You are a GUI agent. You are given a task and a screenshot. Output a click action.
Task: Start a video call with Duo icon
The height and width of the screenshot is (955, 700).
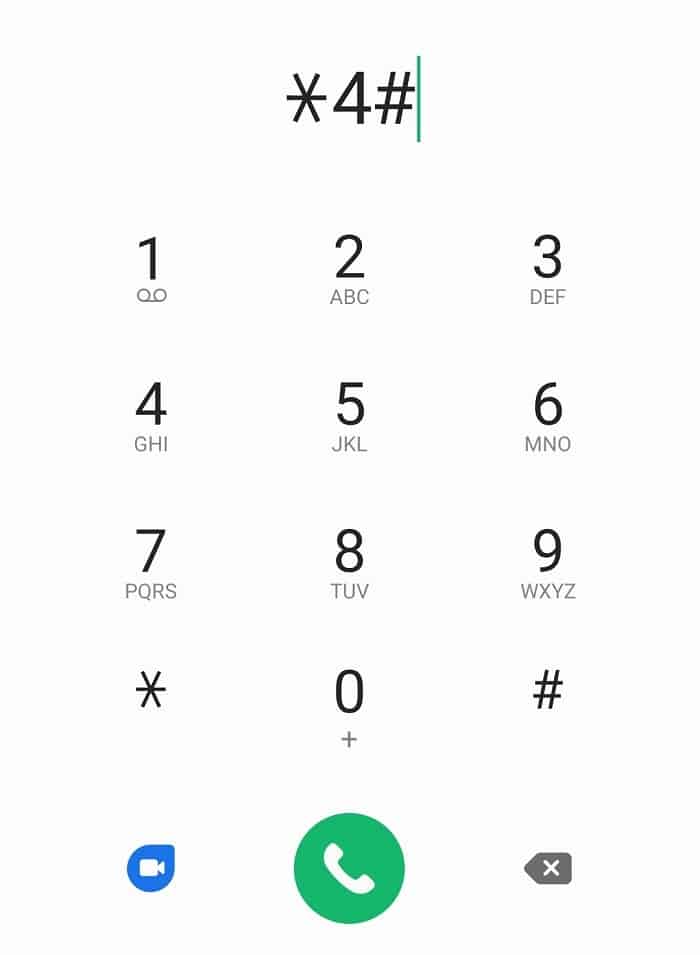coord(151,868)
